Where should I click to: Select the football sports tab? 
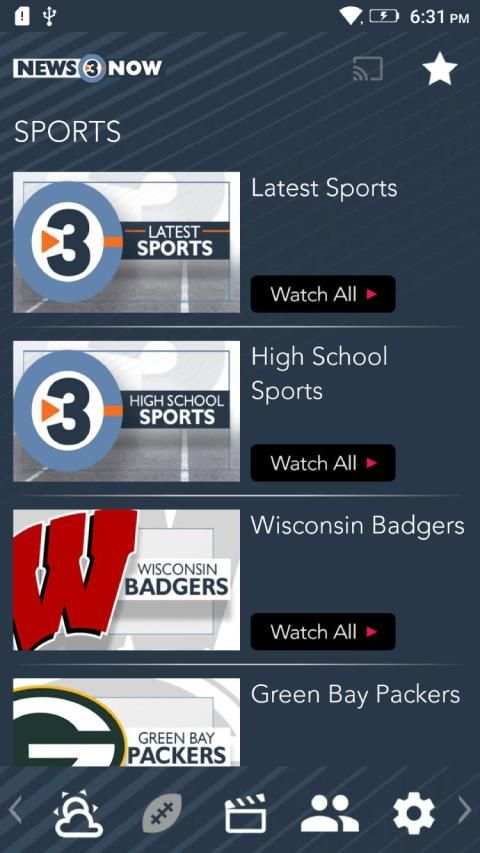click(x=162, y=813)
